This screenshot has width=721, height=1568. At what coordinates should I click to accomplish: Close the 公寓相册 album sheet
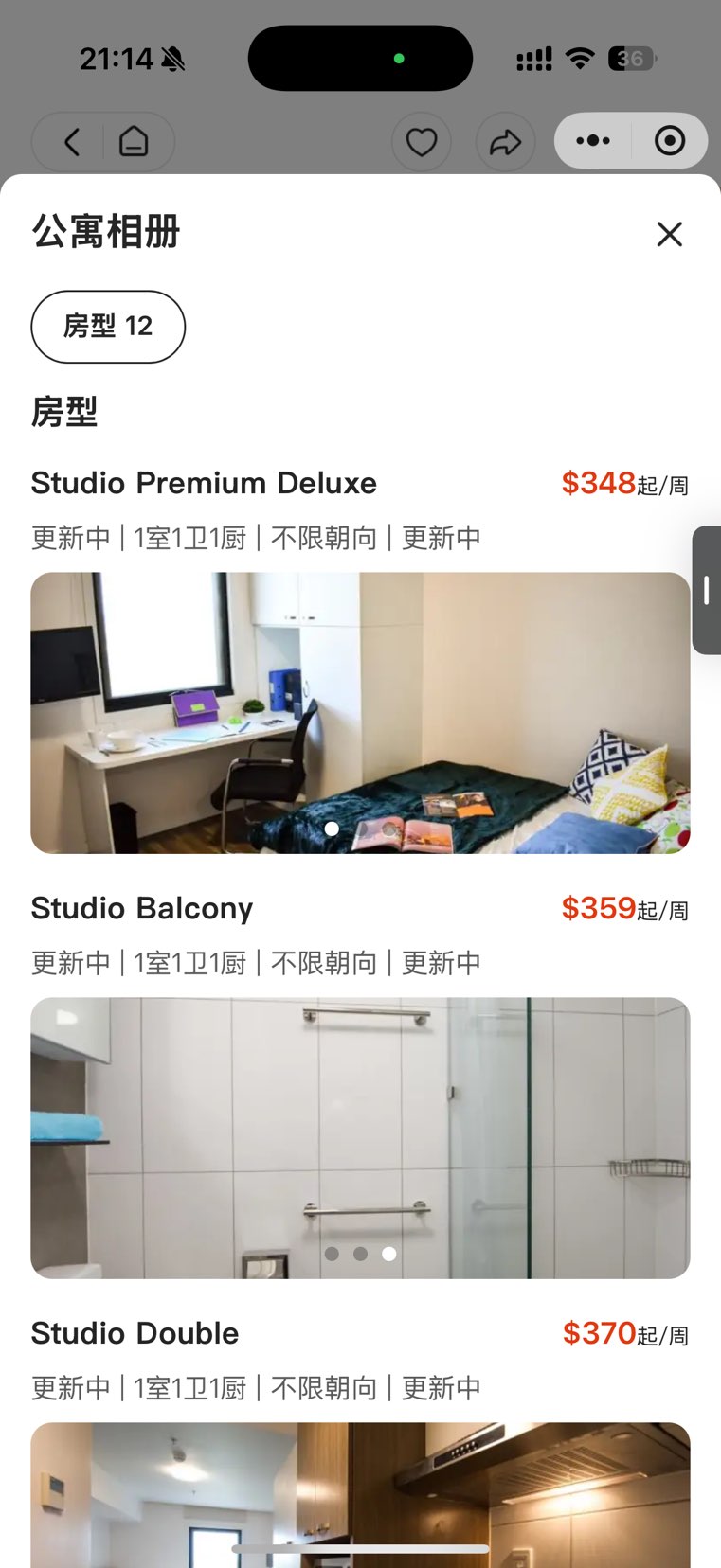(669, 234)
